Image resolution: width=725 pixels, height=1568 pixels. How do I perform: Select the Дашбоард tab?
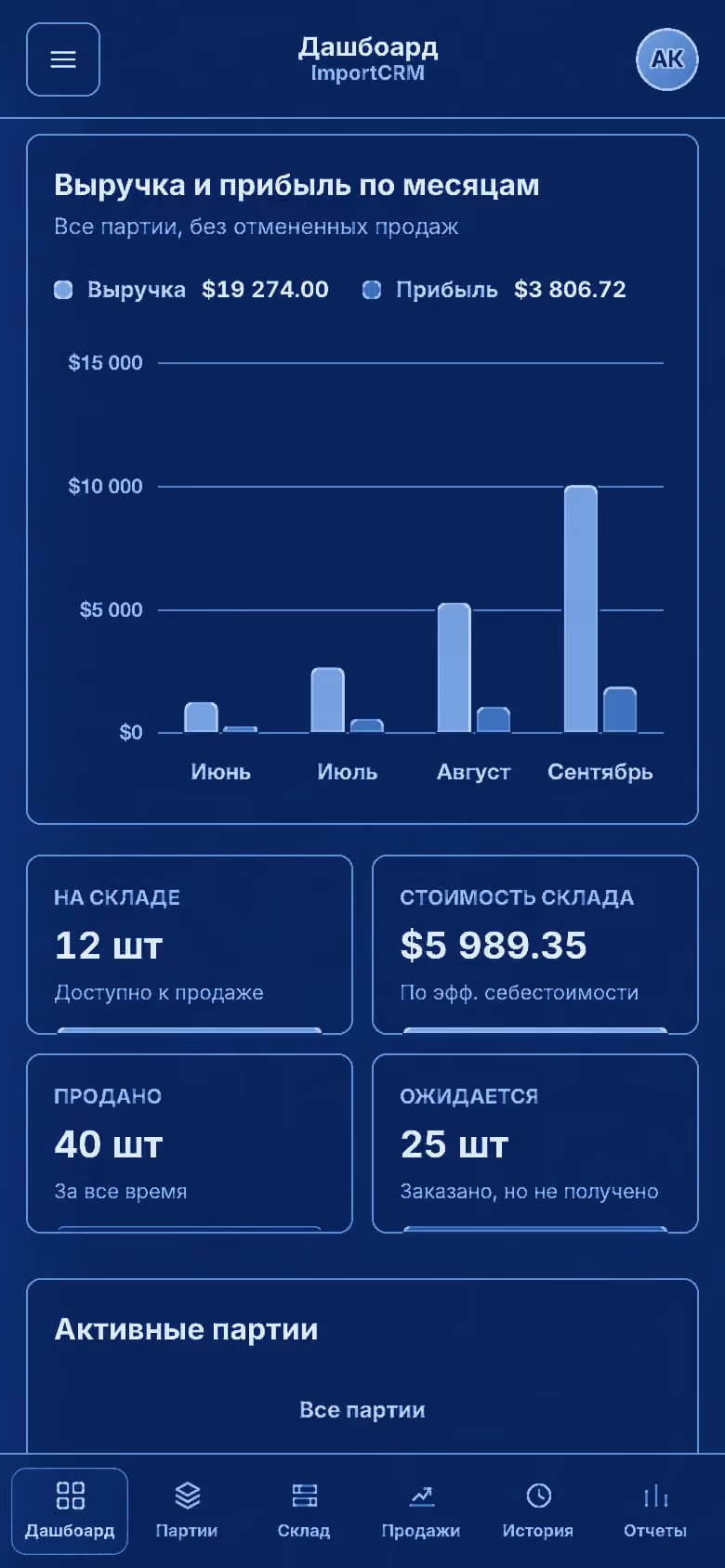point(70,1510)
